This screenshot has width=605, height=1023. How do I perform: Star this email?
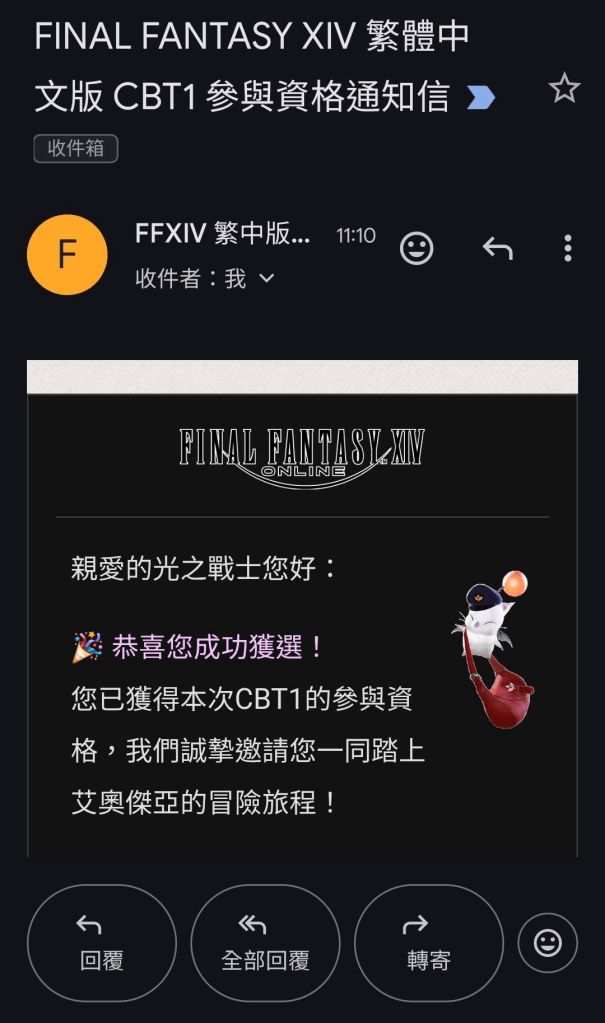[564, 89]
